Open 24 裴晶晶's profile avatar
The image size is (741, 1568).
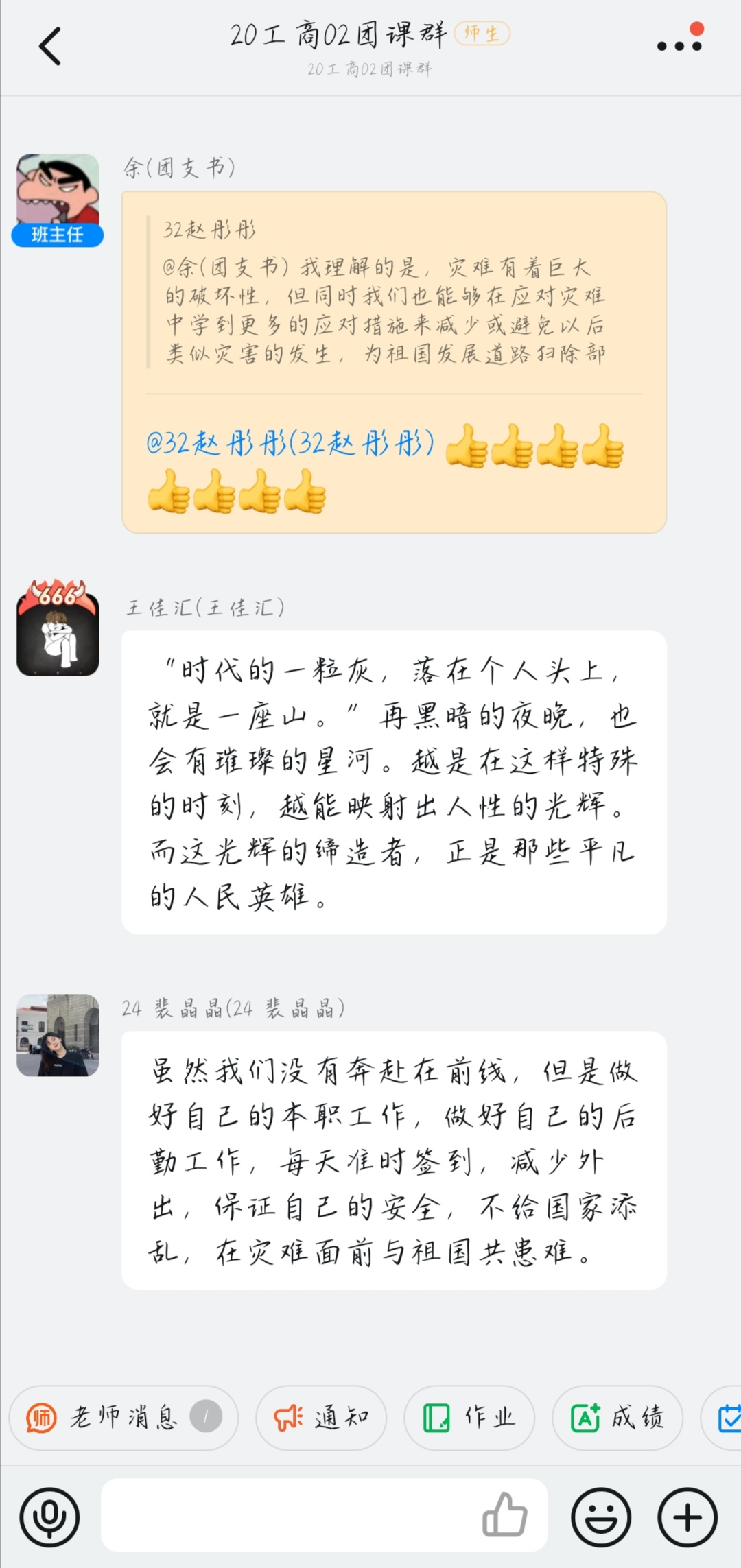58,1035
